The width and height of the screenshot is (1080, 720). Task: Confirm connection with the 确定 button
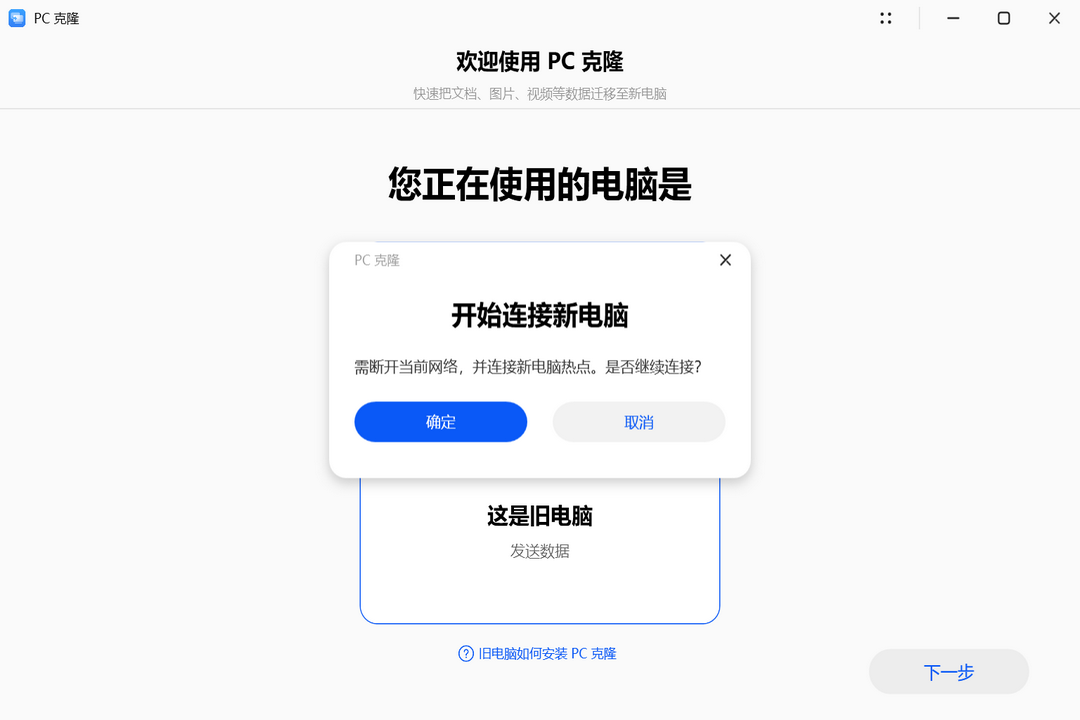pyautogui.click(x=440, y=422)
